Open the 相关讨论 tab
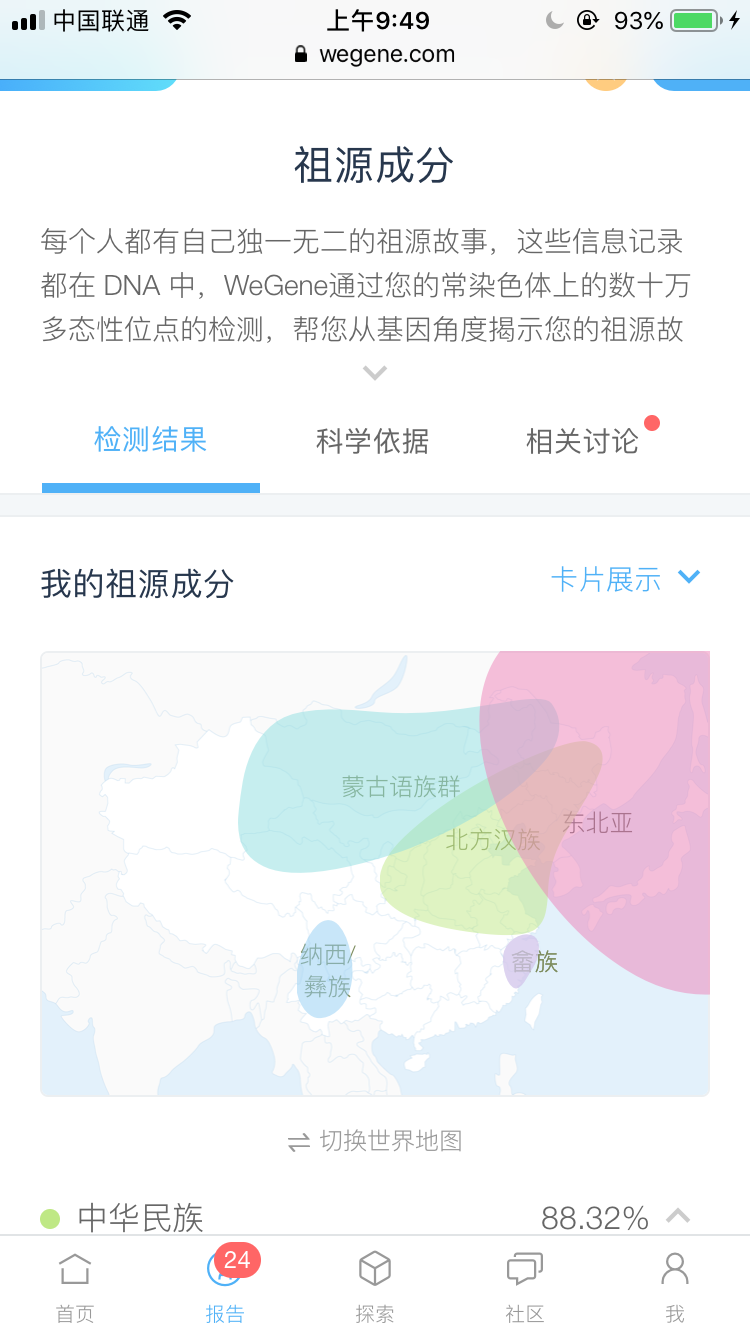Image resolution: width=750 pixels, height=1334 pixels. [582, 441]
